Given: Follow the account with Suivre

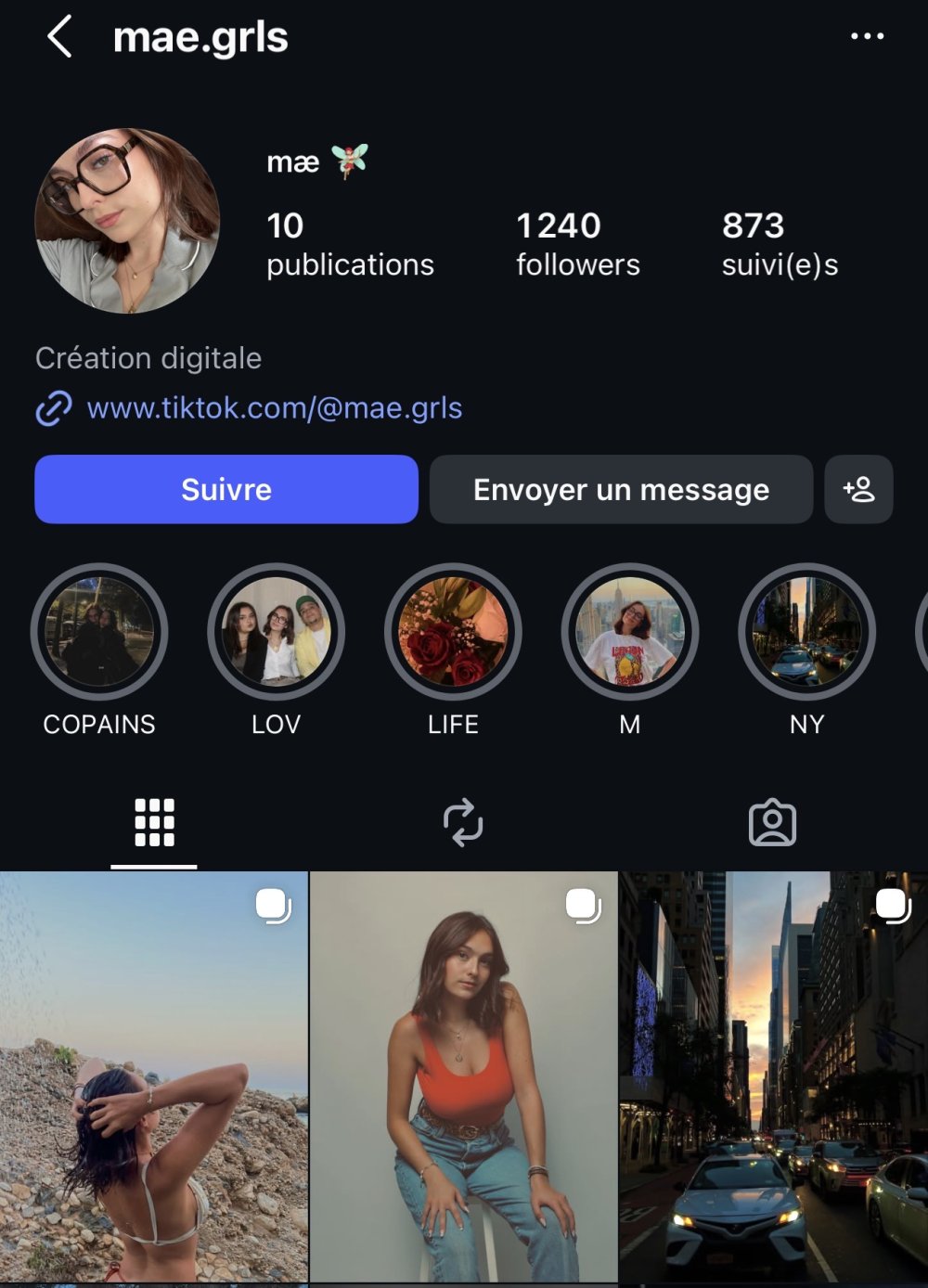Looking at the screenshot, I should (226, 489).
